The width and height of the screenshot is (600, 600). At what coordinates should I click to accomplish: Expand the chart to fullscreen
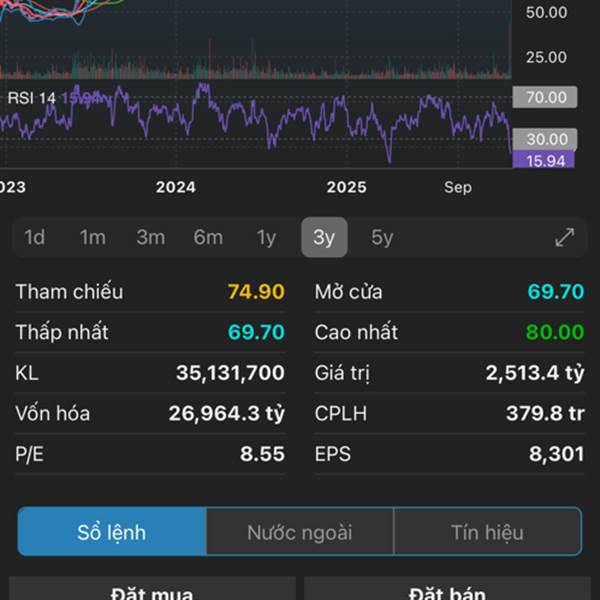coord(565,238)
